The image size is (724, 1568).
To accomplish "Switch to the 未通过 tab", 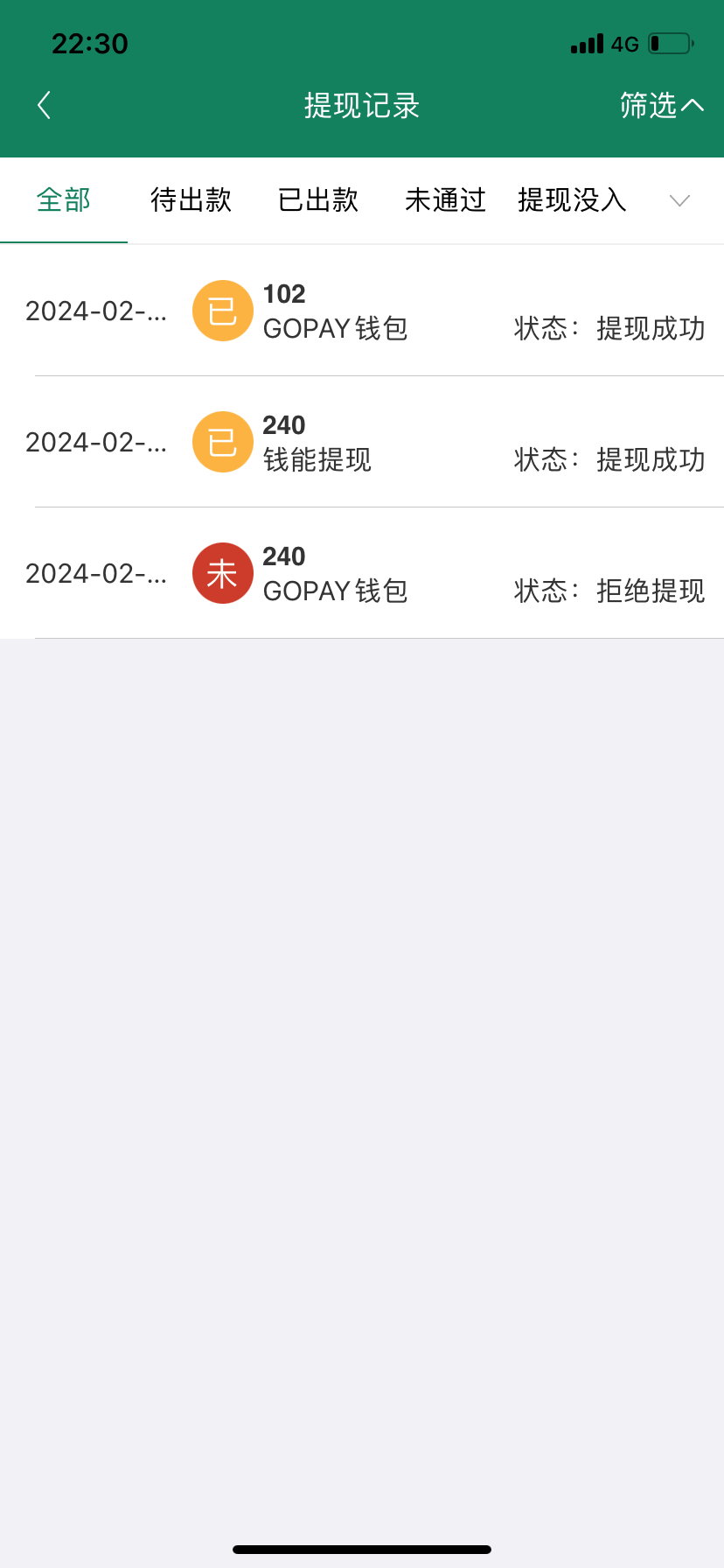I will [445, 200].
